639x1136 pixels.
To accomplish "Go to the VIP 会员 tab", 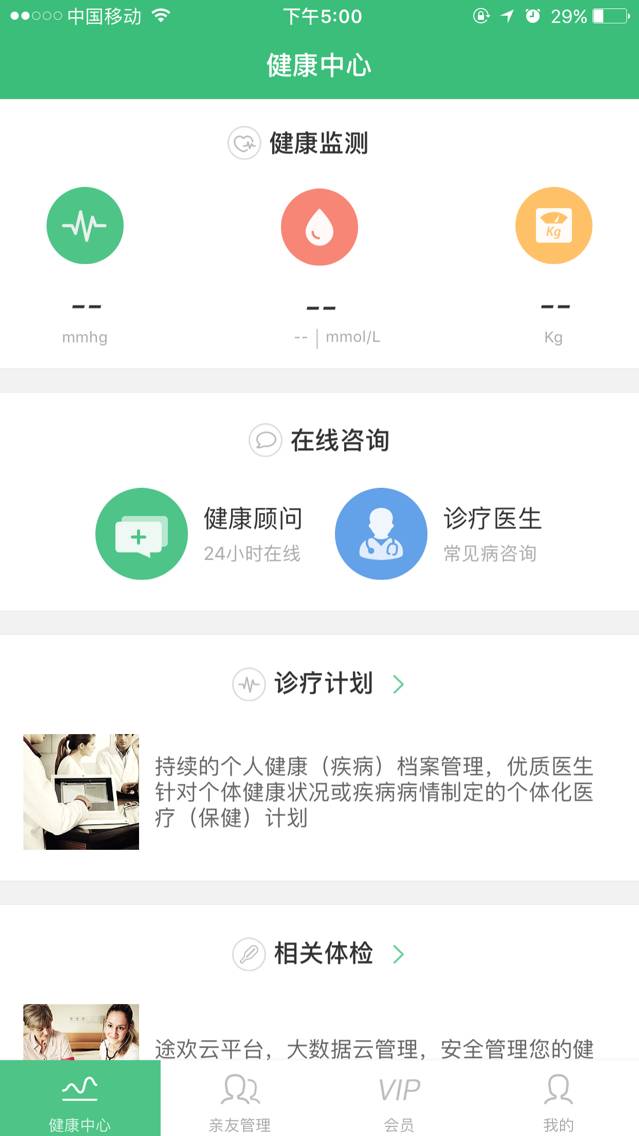I will (399, 1099).
